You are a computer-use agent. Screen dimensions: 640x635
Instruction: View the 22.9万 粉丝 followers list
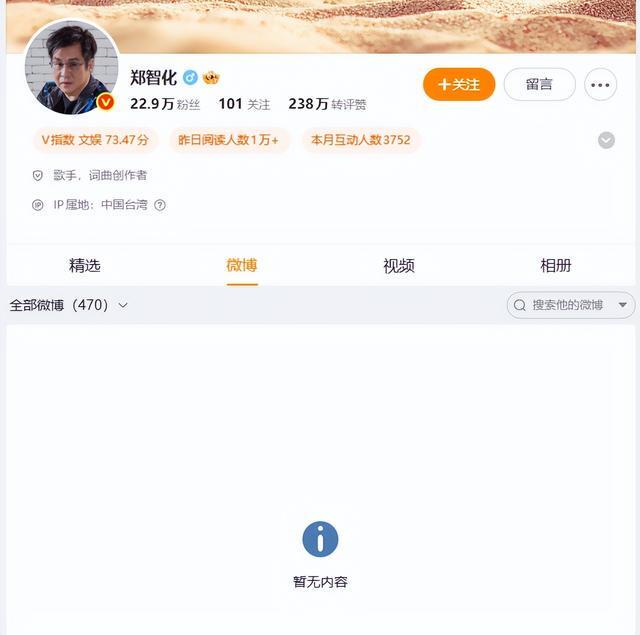165,104
